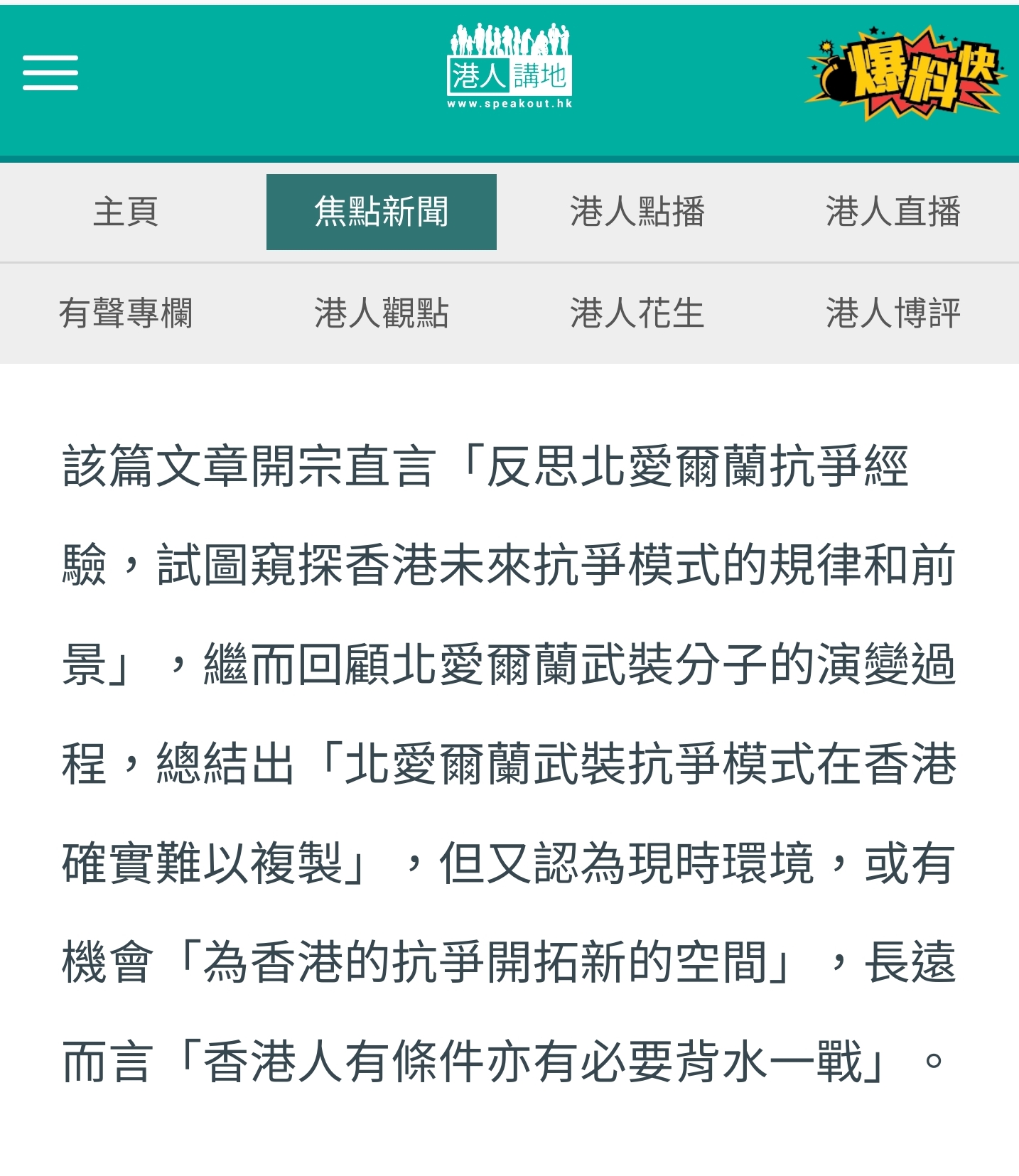1019x1176 pixels.
Task: Go to the 主頁 tab
Action: coord(126,212)
